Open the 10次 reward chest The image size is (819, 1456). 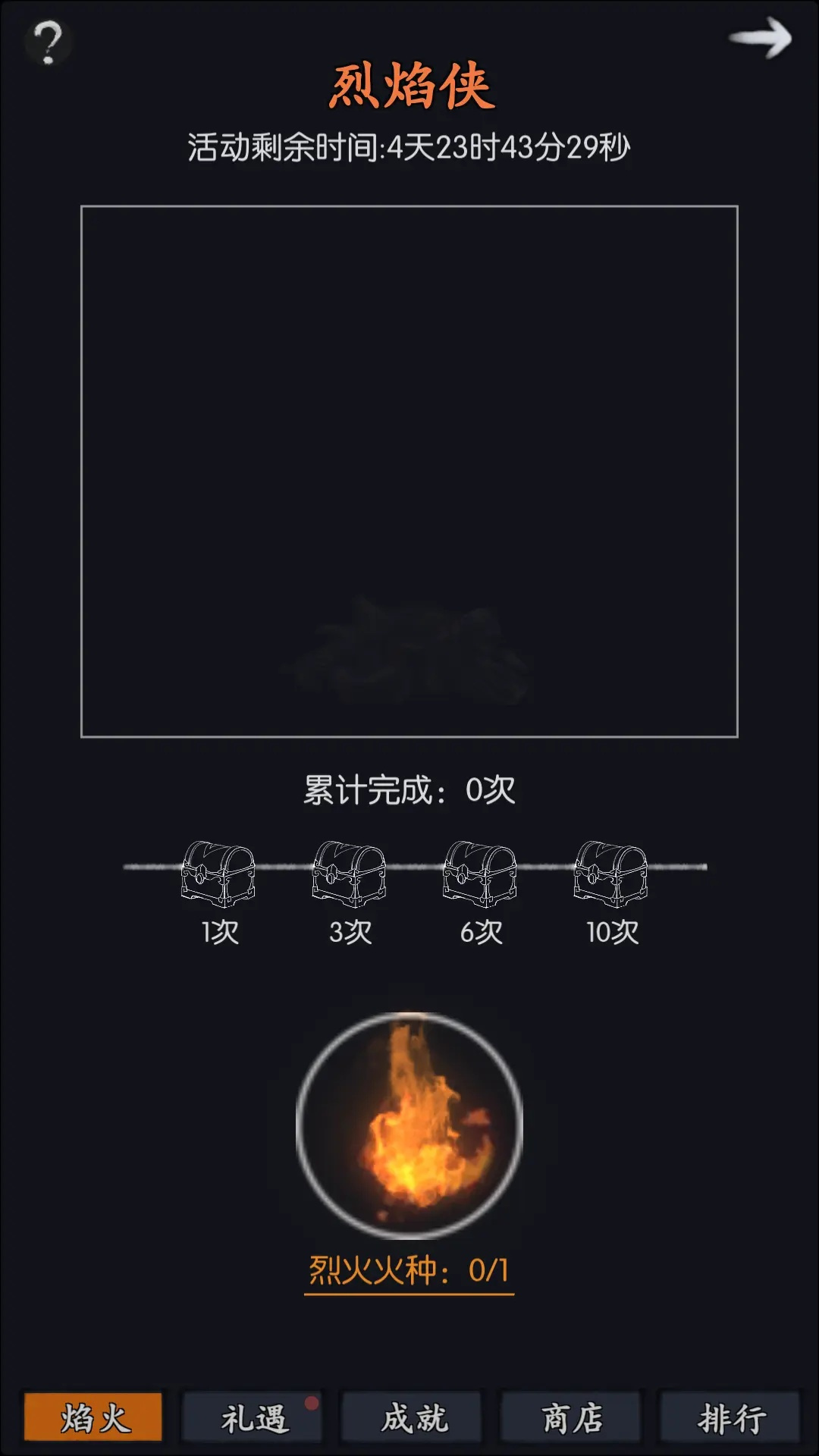611,874
